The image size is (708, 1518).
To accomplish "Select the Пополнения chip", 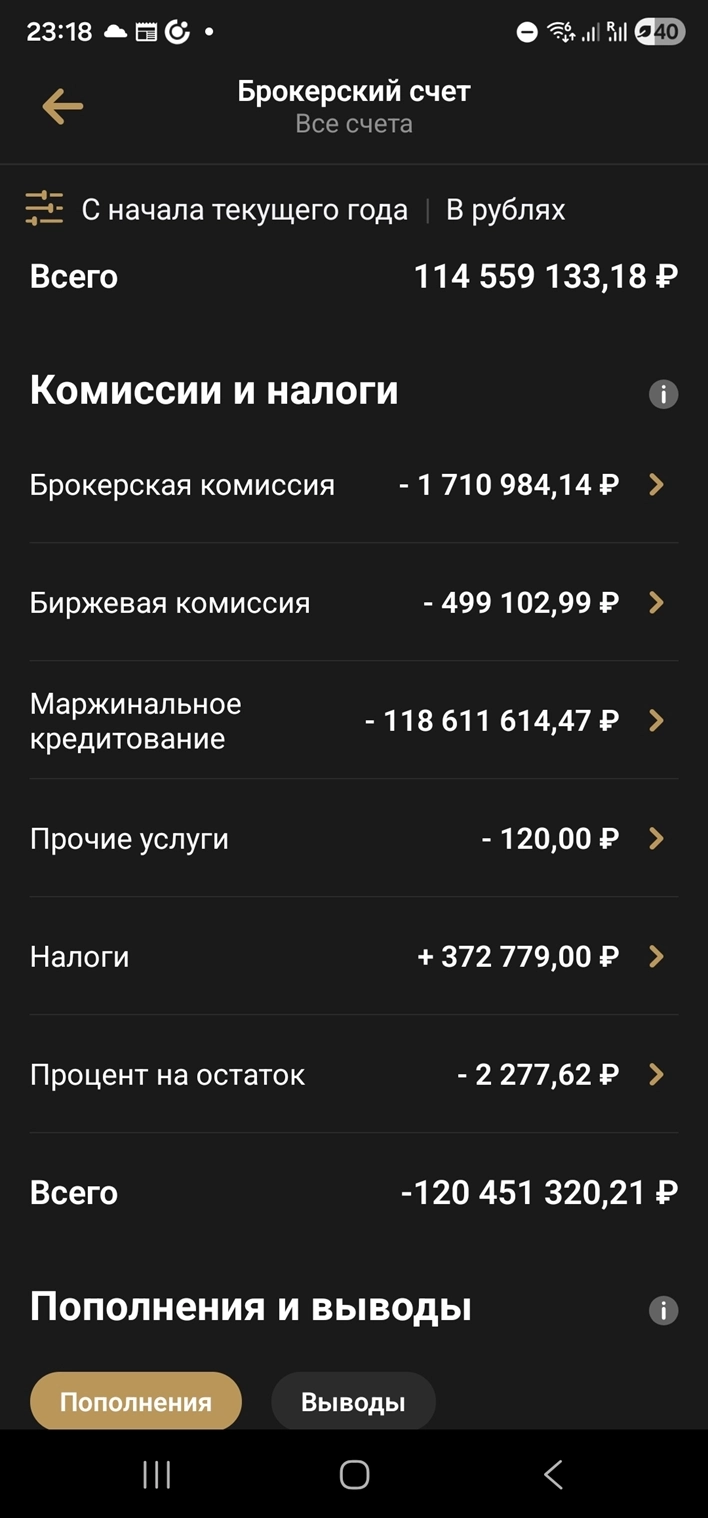I will pos(136,1402).
